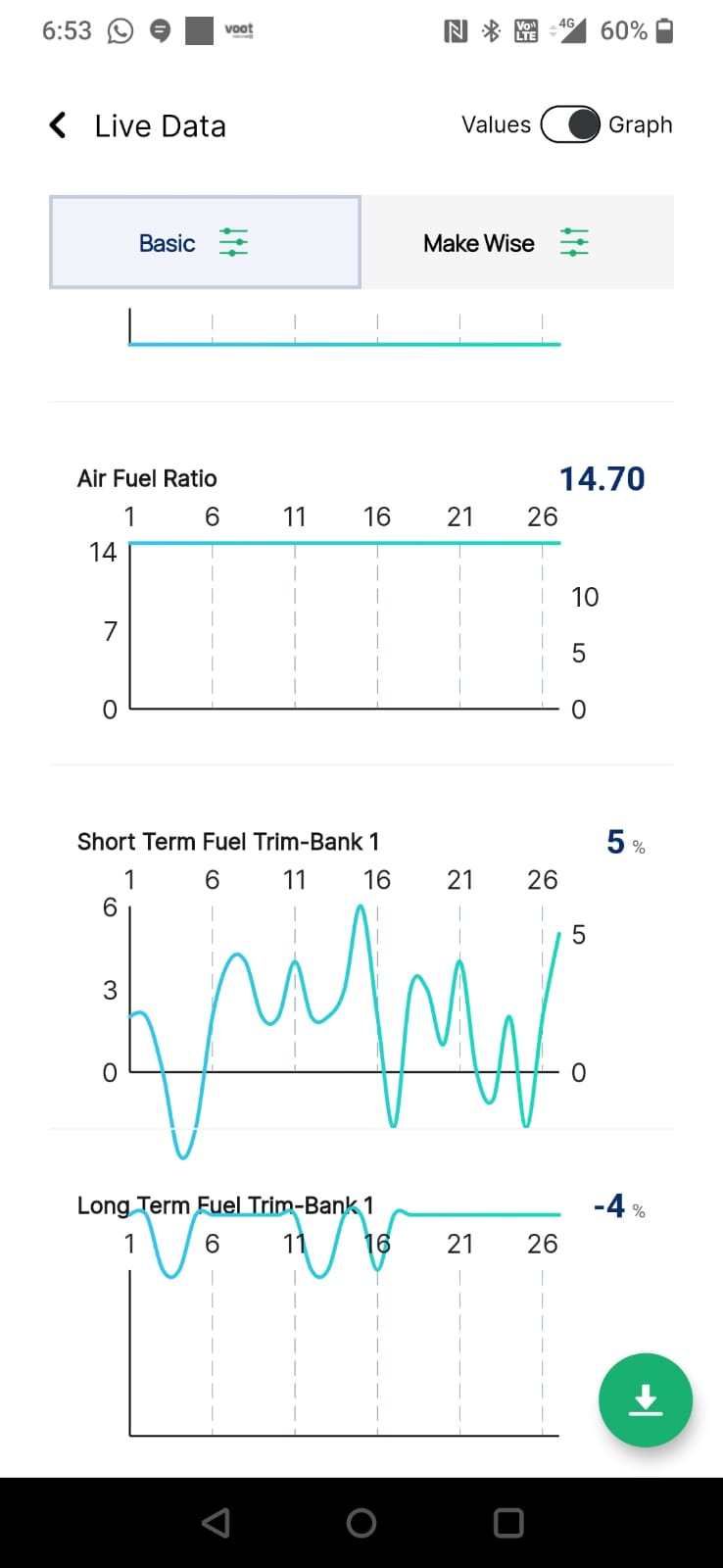Select the Bluetooth status icon
Screen dimensions: 723x1568
(493, 30)
